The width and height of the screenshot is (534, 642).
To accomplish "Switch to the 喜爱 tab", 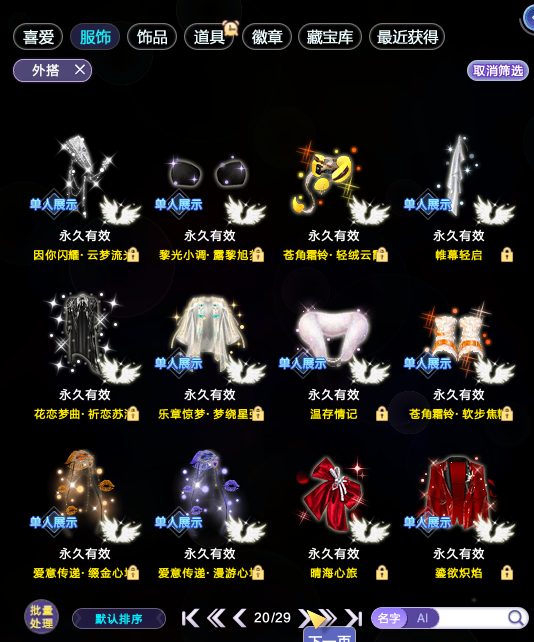I will coord(38,37).
